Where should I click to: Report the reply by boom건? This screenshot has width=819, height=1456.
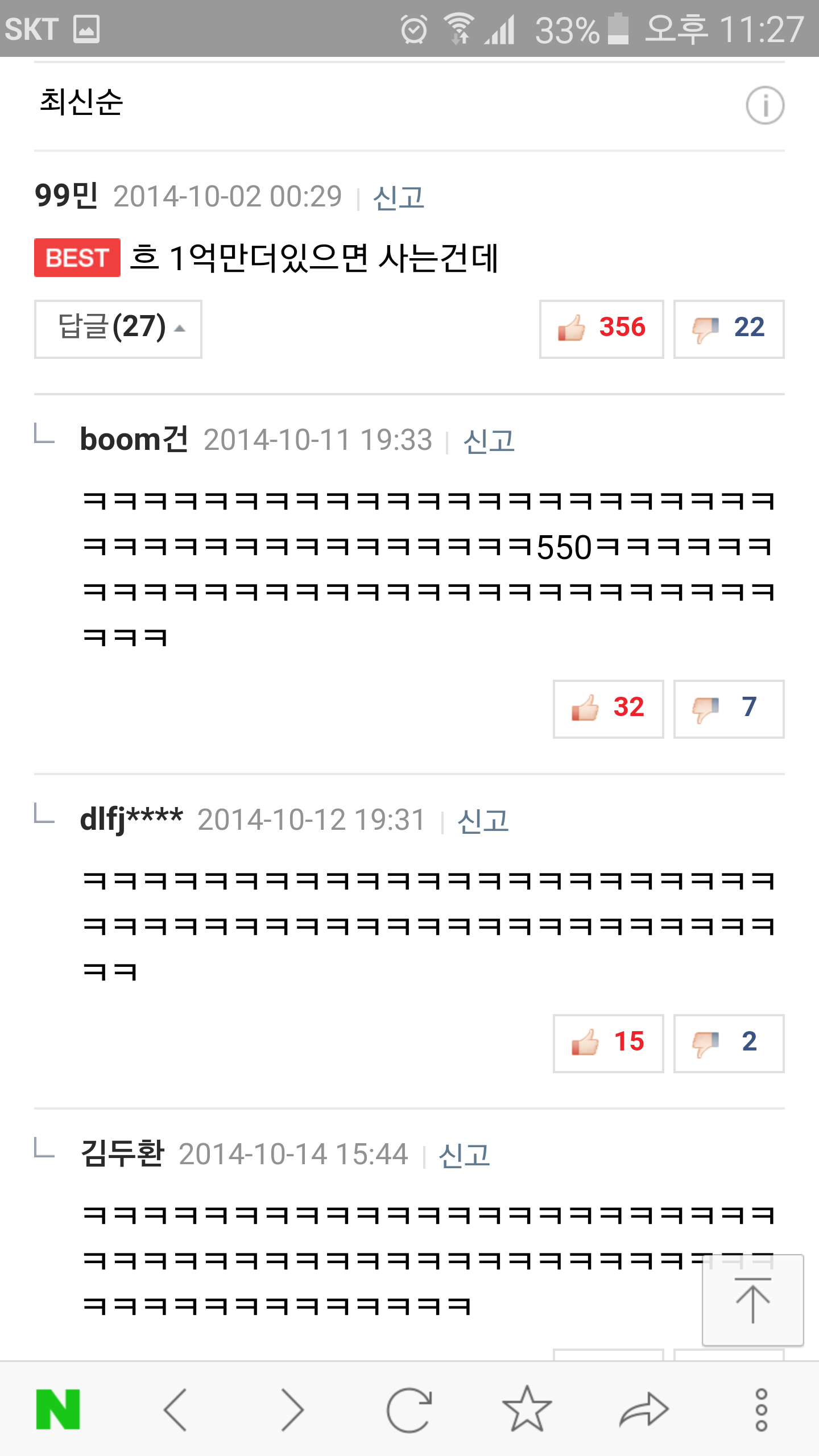click(489, 441)
